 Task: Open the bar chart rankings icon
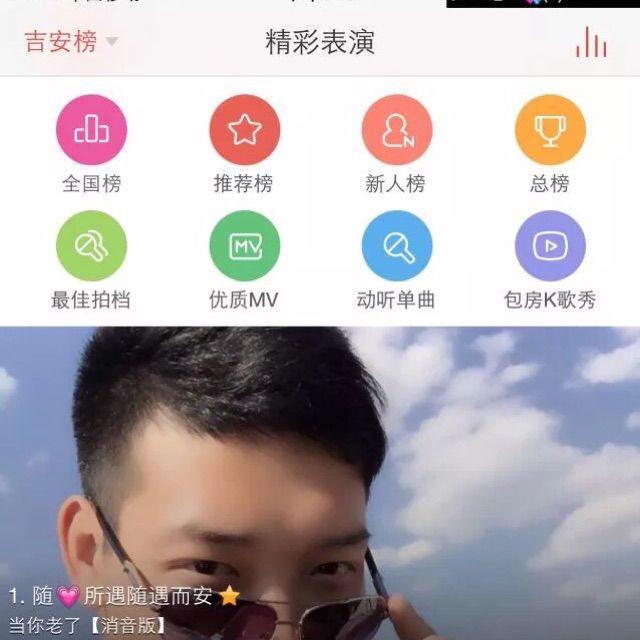[590, 42]
